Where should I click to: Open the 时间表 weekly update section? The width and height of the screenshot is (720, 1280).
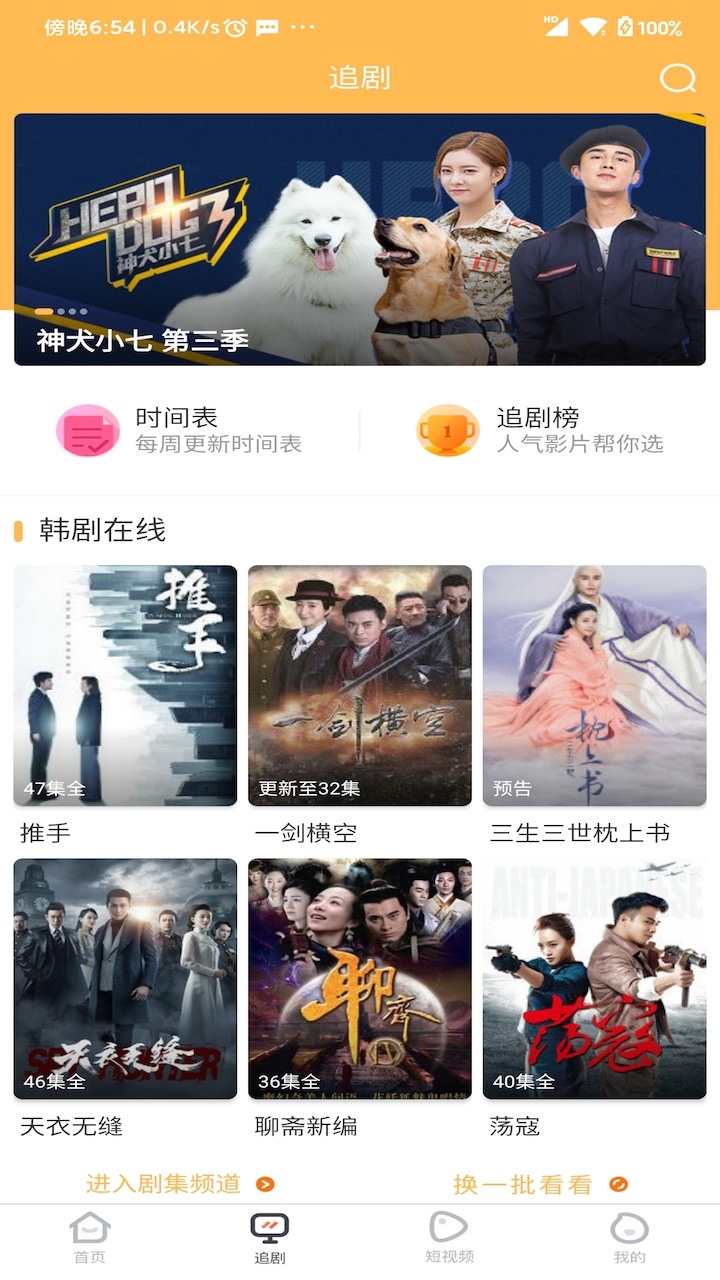[x=158, y=420]
